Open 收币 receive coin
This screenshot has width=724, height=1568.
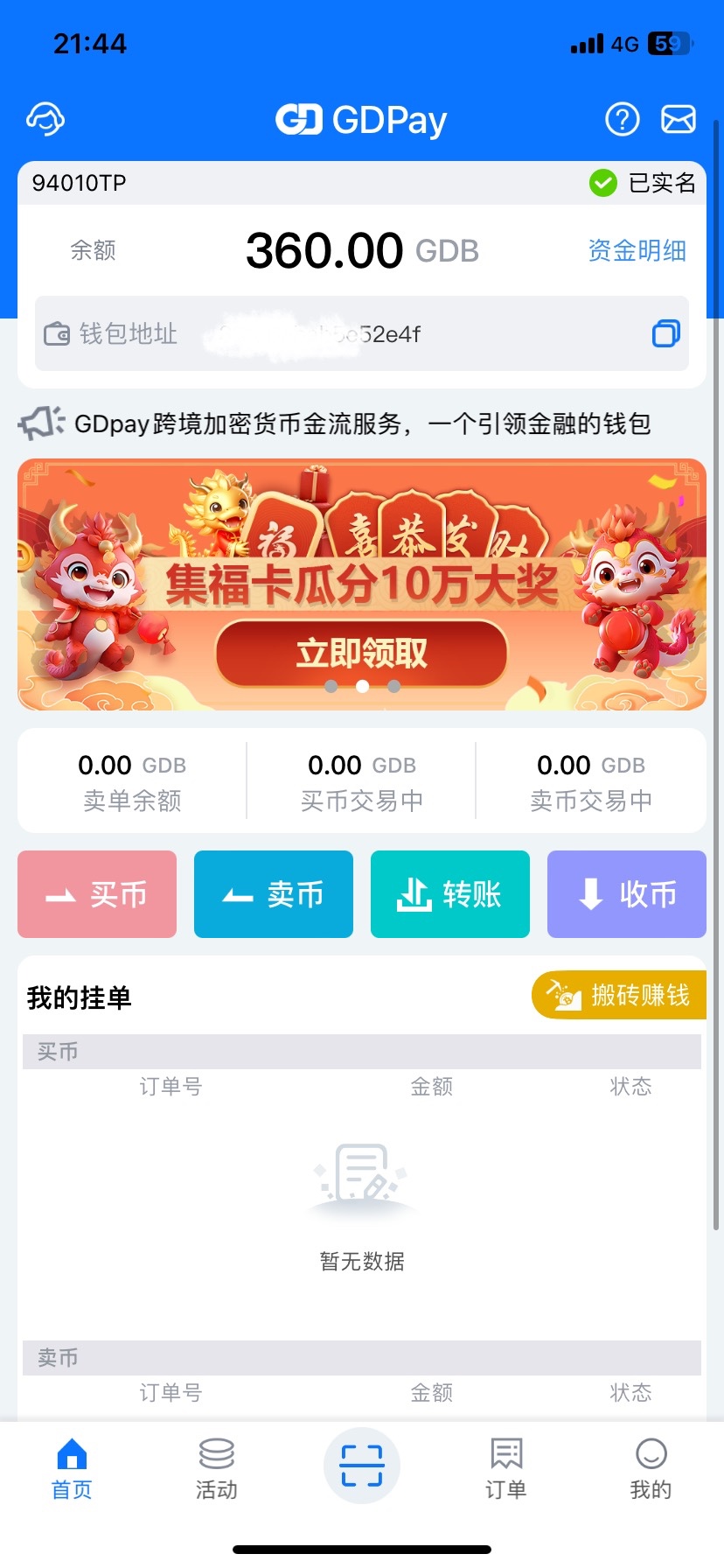tap(627, 894)
